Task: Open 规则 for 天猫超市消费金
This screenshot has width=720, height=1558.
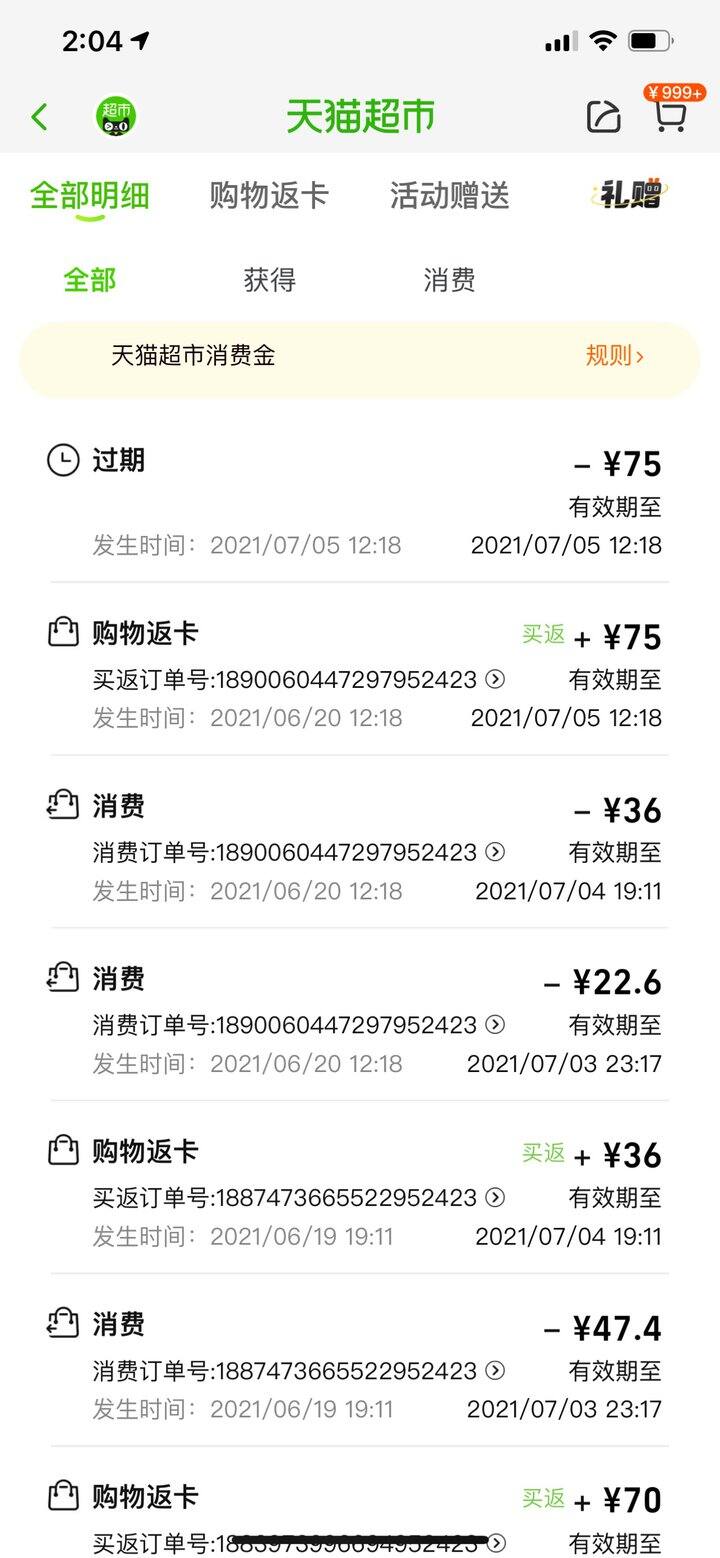Action: click(614, 355)
